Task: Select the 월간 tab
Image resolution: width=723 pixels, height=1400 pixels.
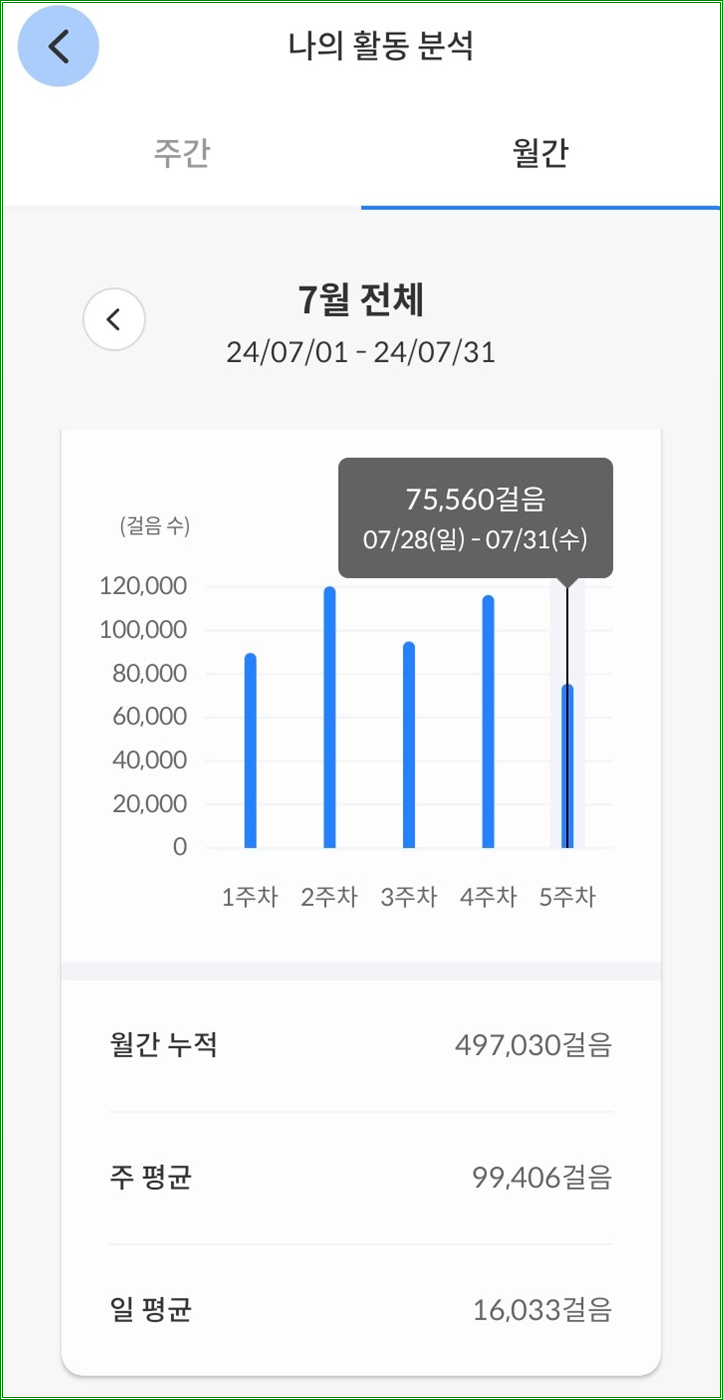Action: pos(540,154)
